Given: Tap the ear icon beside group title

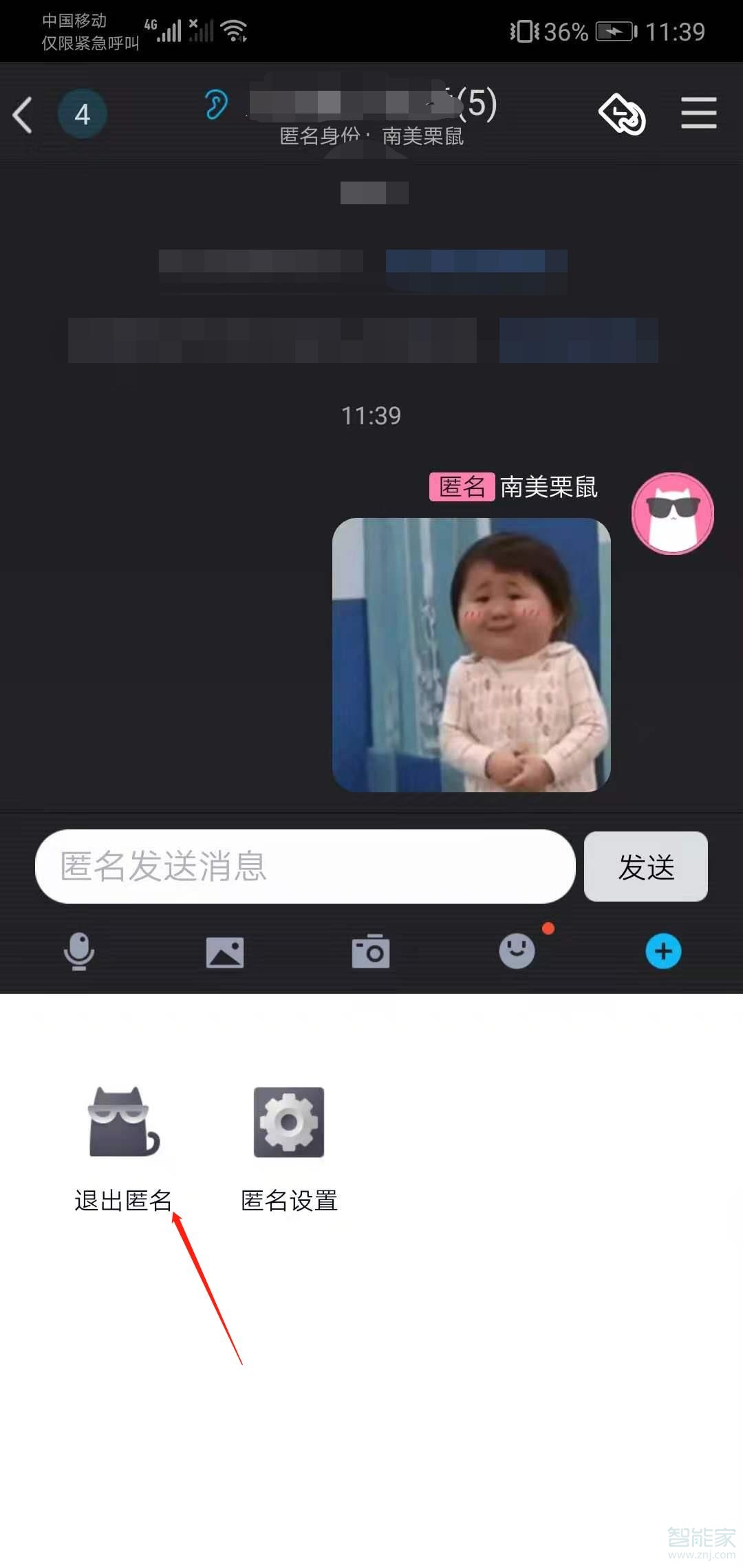Looking at the screenshot, I should [216, 105].
